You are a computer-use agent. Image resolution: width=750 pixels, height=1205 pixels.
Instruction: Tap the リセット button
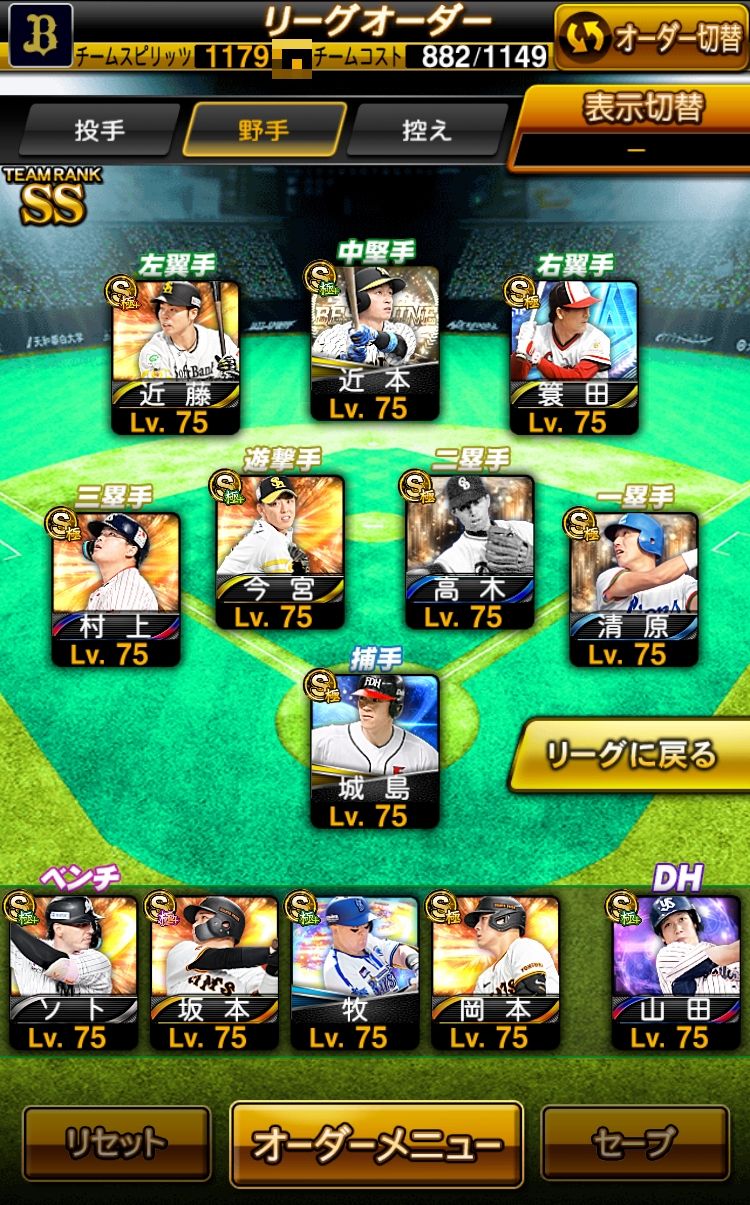[x=116, y=1142]
